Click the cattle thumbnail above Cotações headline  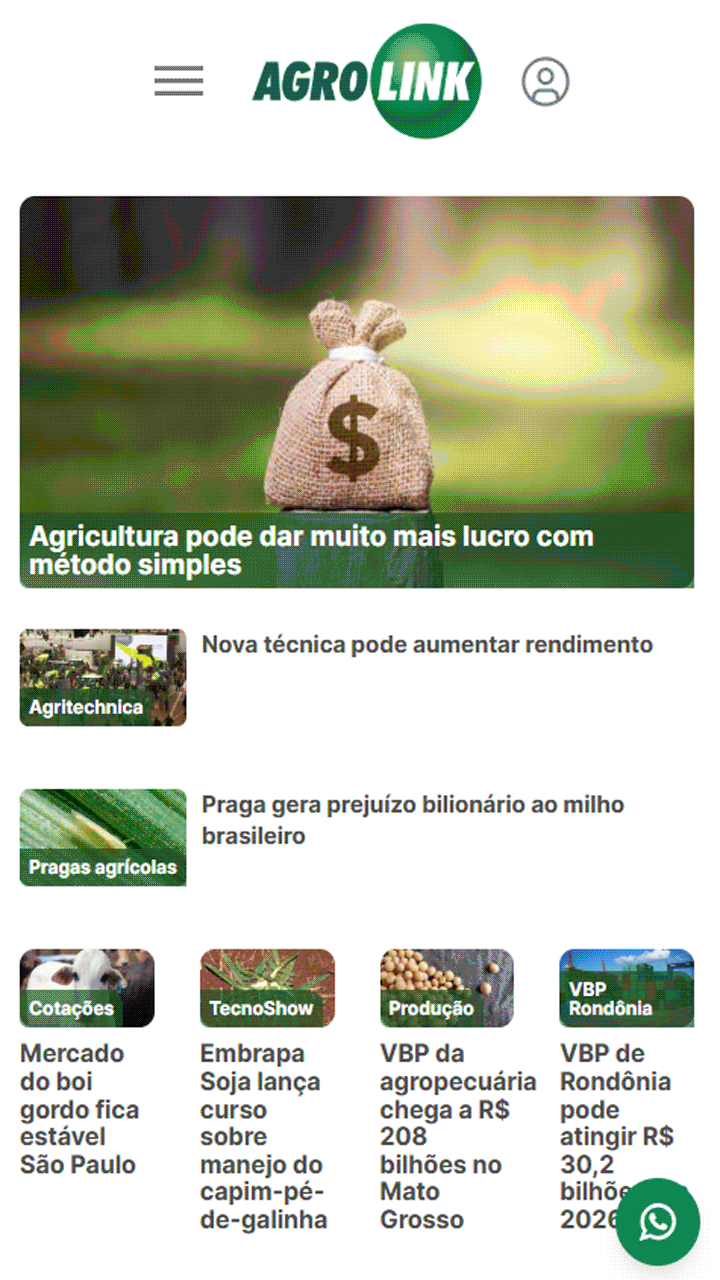[x=86, y=975]
